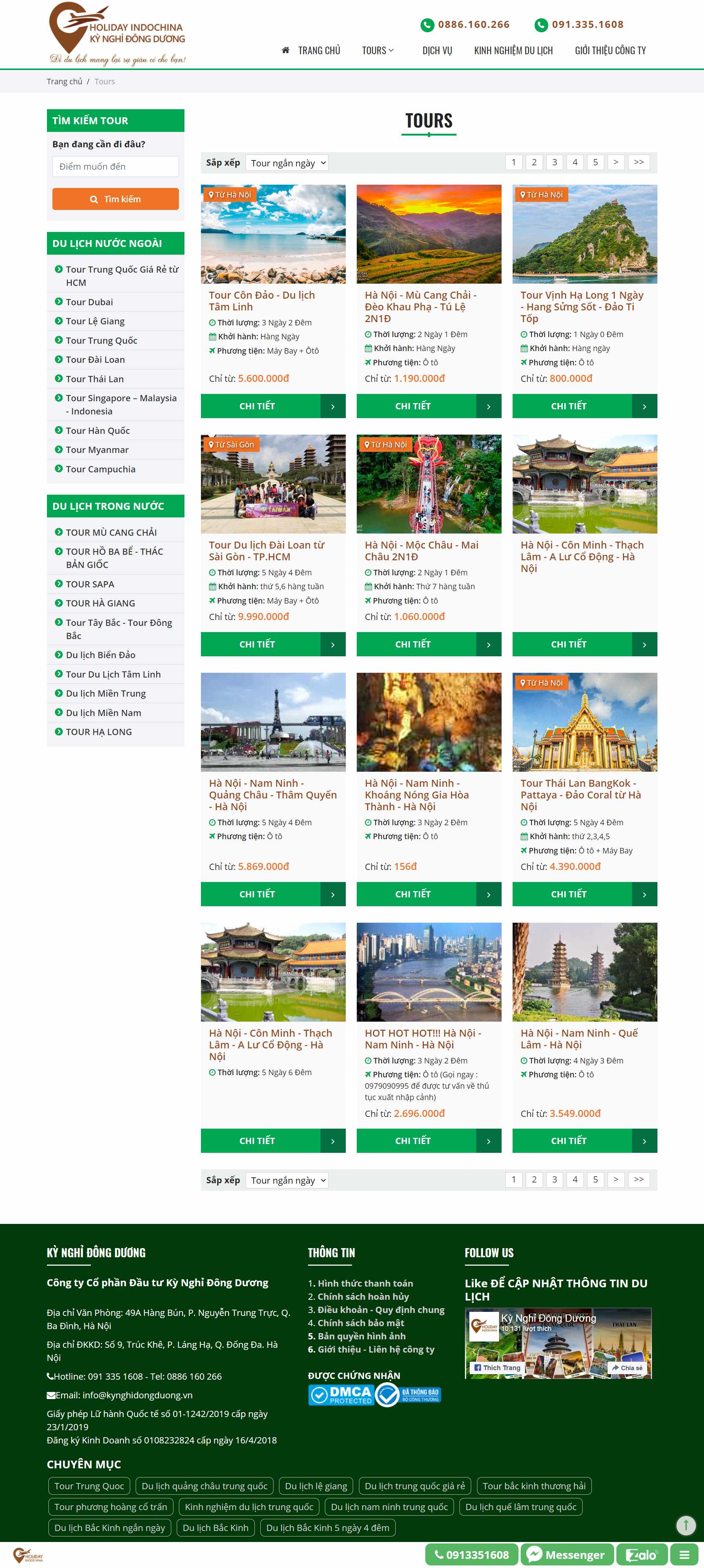Go to page 2 in top pagination
The width and height of the screenshot is (704, 1568).
coord(533,162)
